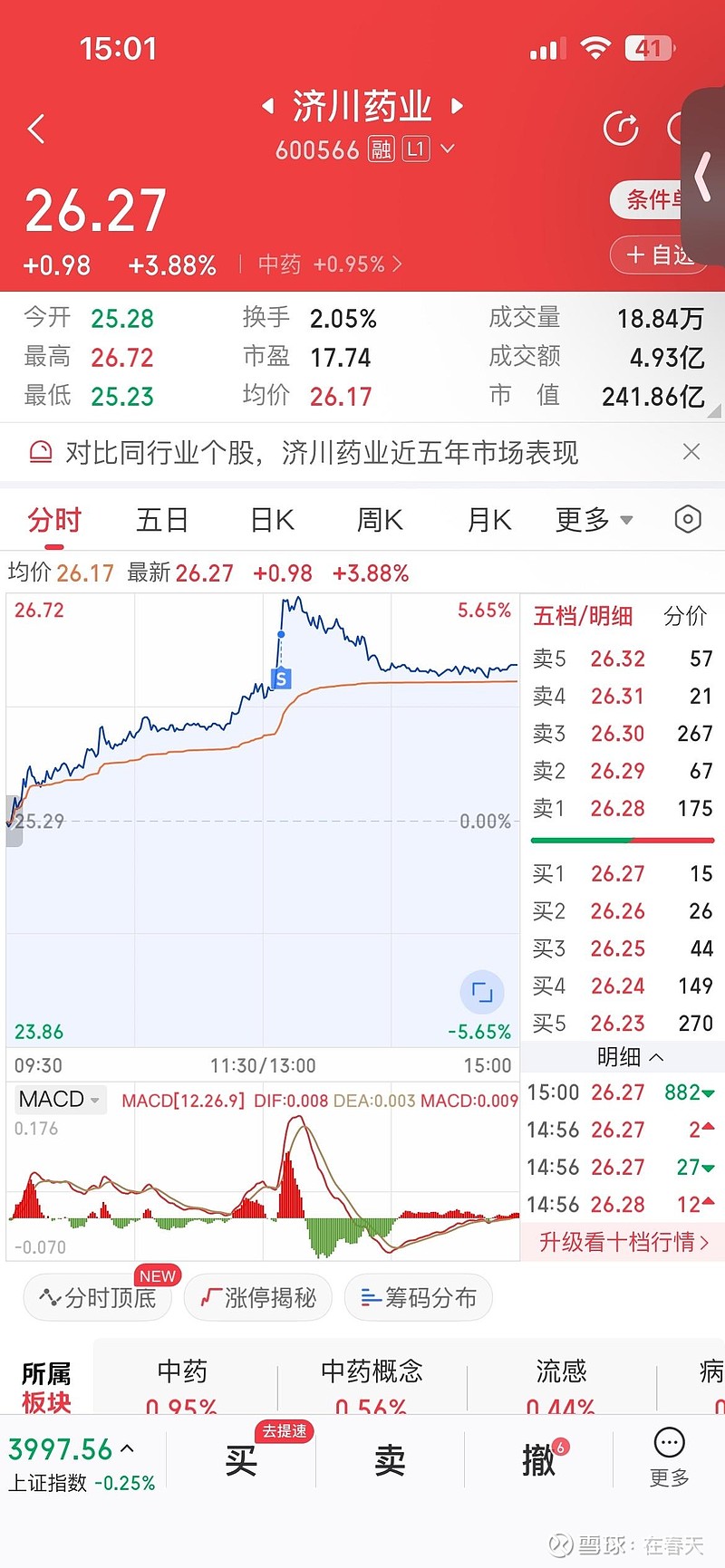This screenshot has width=725, height=1568.
Task: Open the 分时顶底 feature
Action: pos(99,1298)
